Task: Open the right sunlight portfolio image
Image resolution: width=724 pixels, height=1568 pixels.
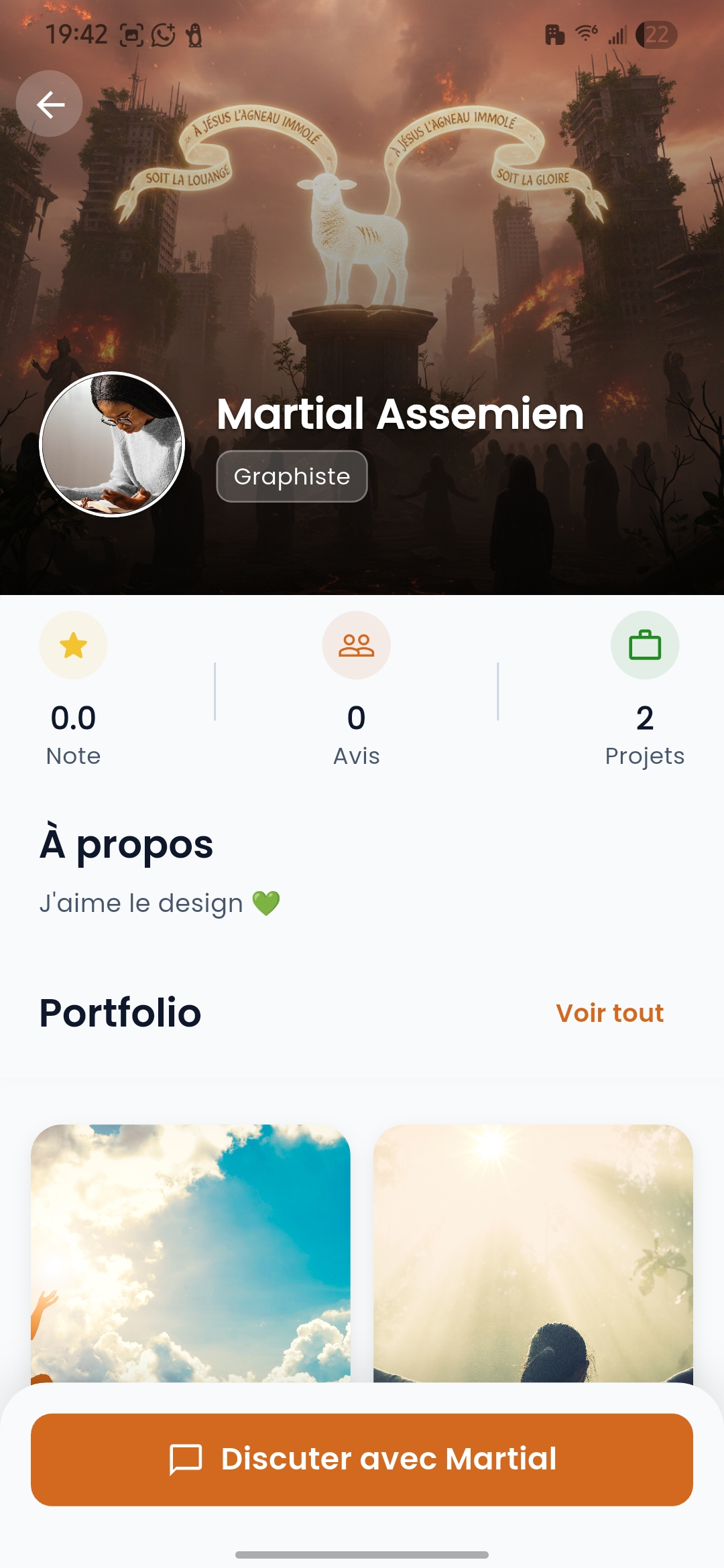Action: pyautogui.click(x=533, y=1246)
